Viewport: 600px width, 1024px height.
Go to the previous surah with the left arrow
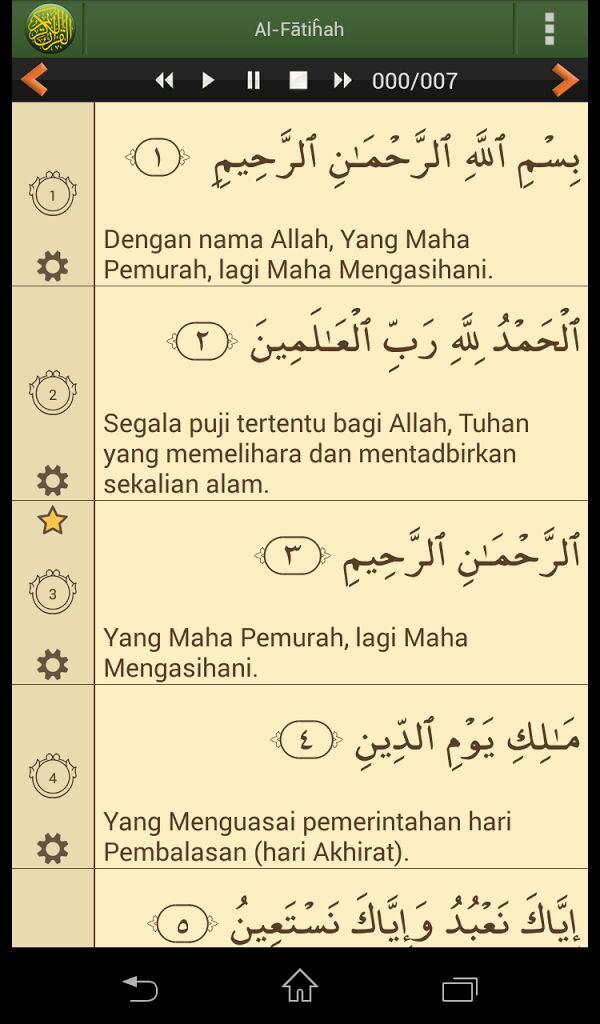[x=34, y=80]
